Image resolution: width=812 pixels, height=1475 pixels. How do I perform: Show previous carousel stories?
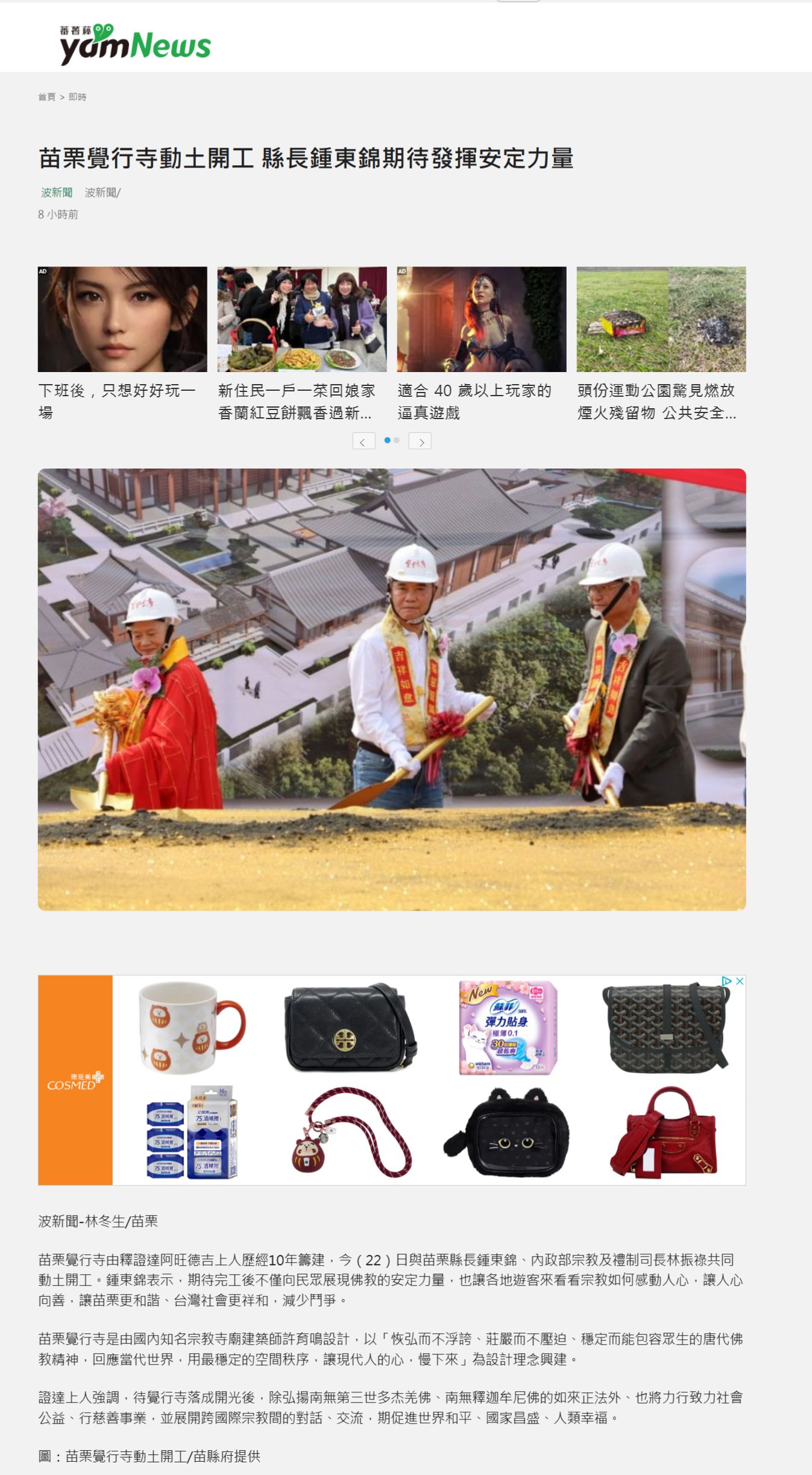(x=363, y=441)
